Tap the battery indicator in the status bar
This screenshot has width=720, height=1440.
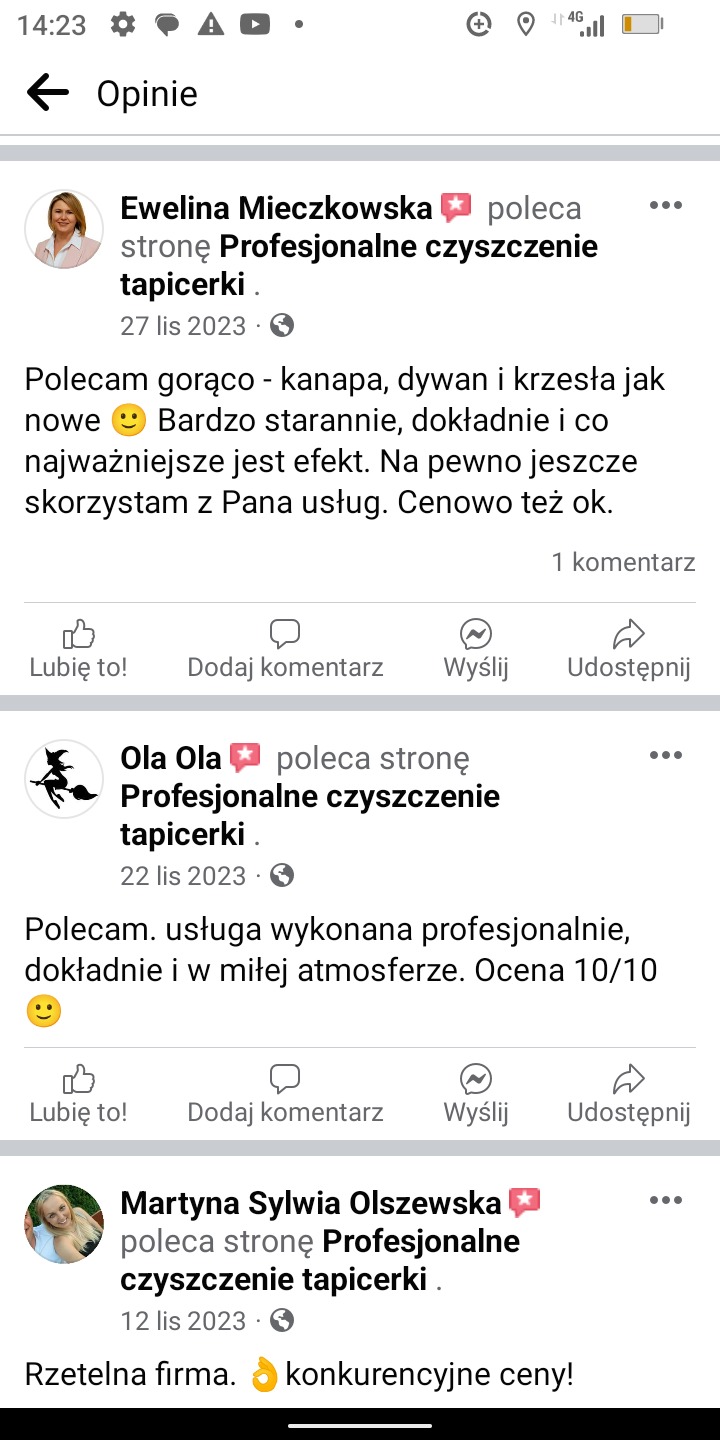(640, 25)
